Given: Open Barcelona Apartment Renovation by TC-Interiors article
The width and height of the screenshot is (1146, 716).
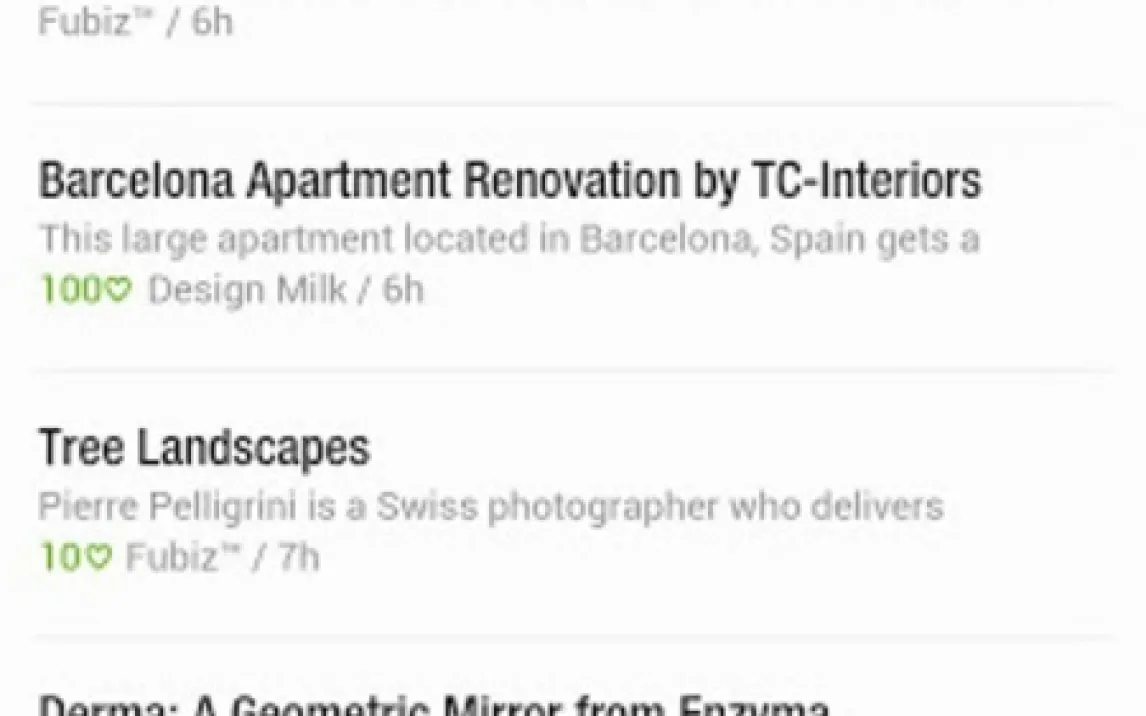Looking at the screenshot, I should (509, 182).
